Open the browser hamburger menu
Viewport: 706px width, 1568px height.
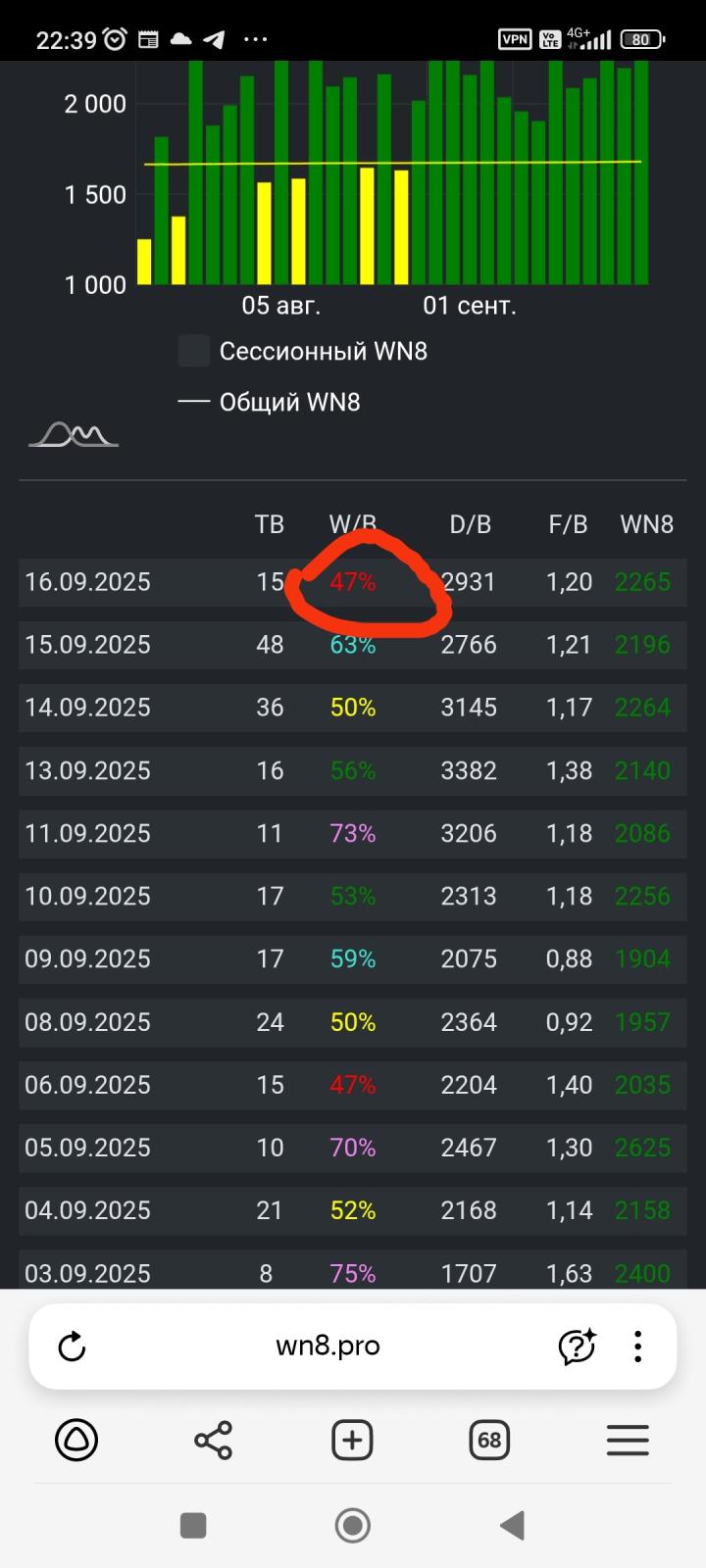pos(628,1441)
